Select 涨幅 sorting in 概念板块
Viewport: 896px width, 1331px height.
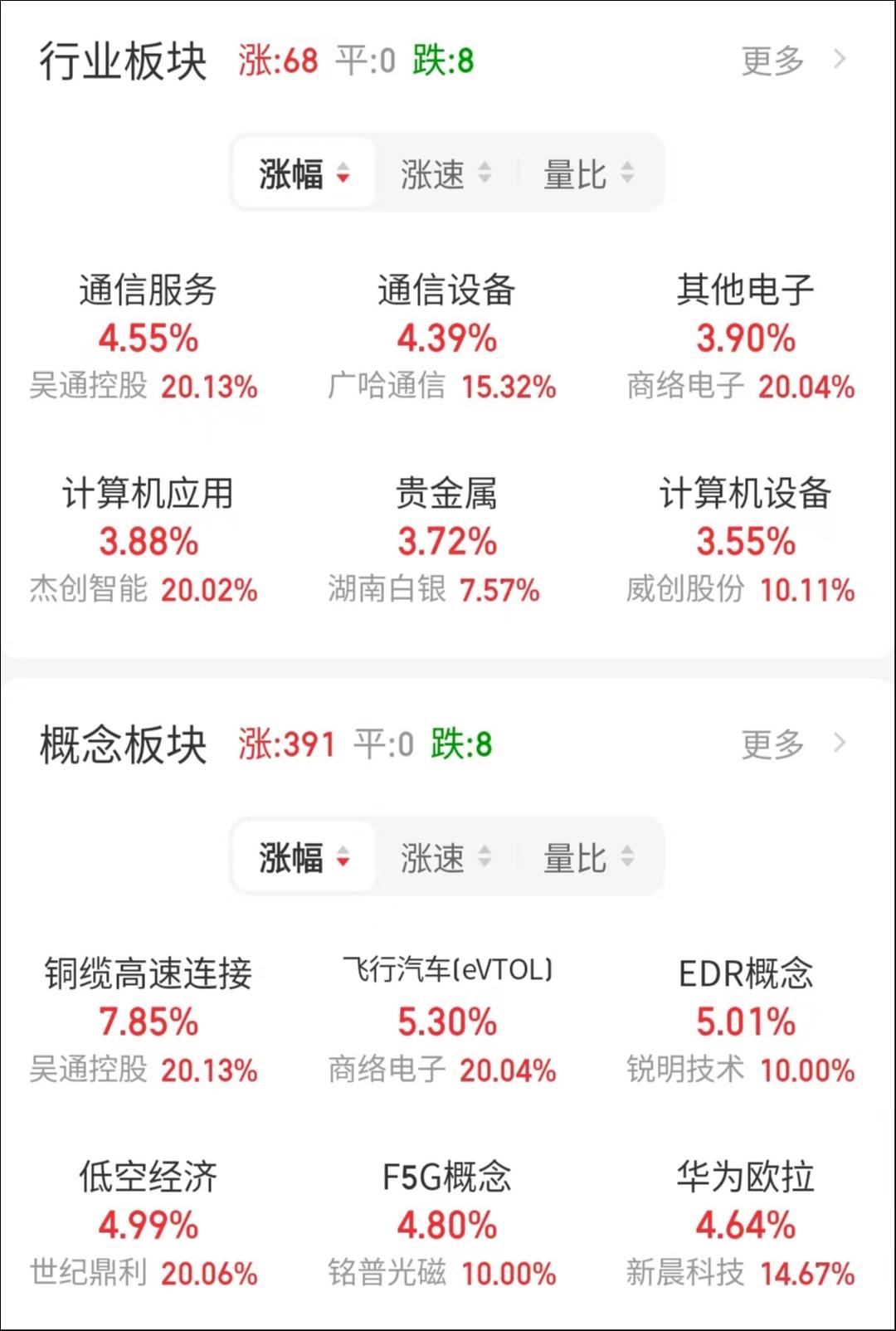coord(304,858)
